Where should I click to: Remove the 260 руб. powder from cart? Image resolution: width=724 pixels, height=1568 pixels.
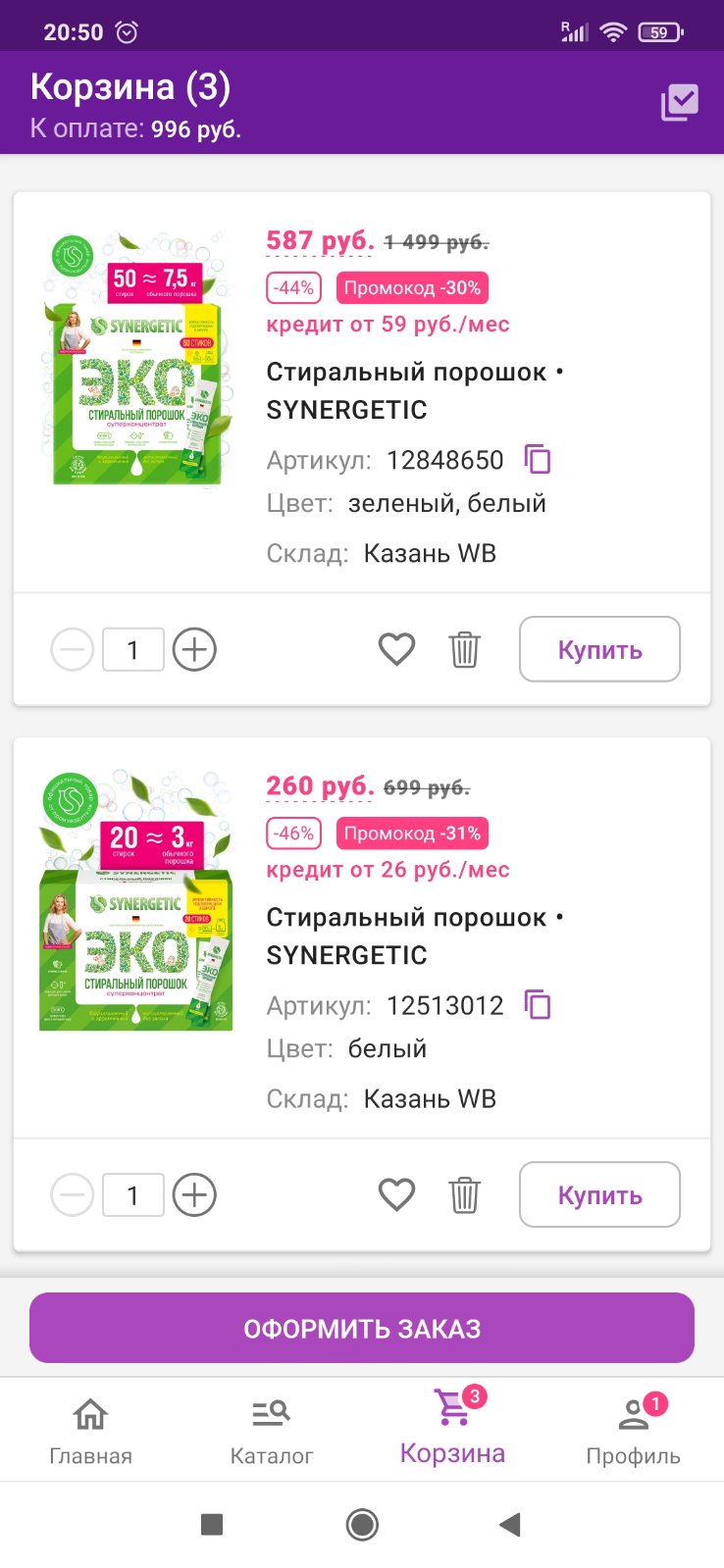click(x=464, y=1194)
